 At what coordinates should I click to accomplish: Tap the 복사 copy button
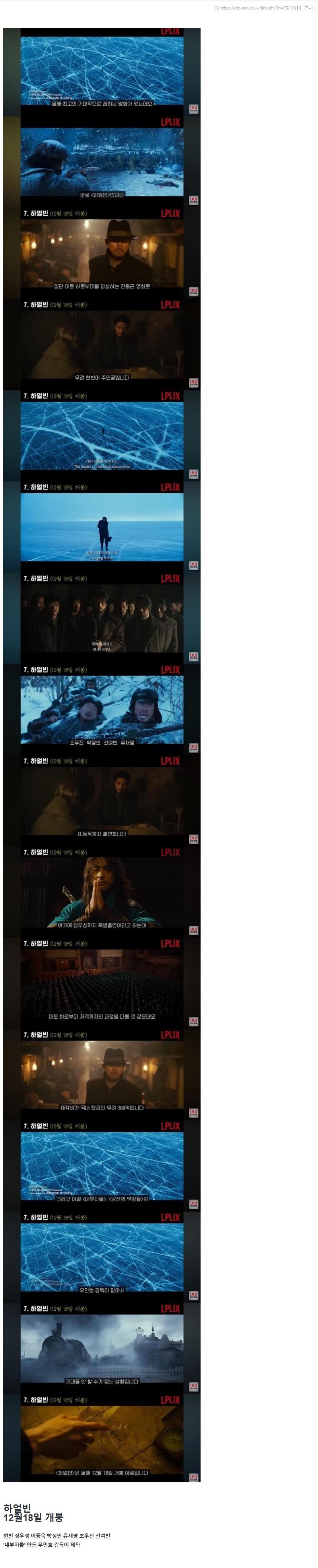[308, 8]
